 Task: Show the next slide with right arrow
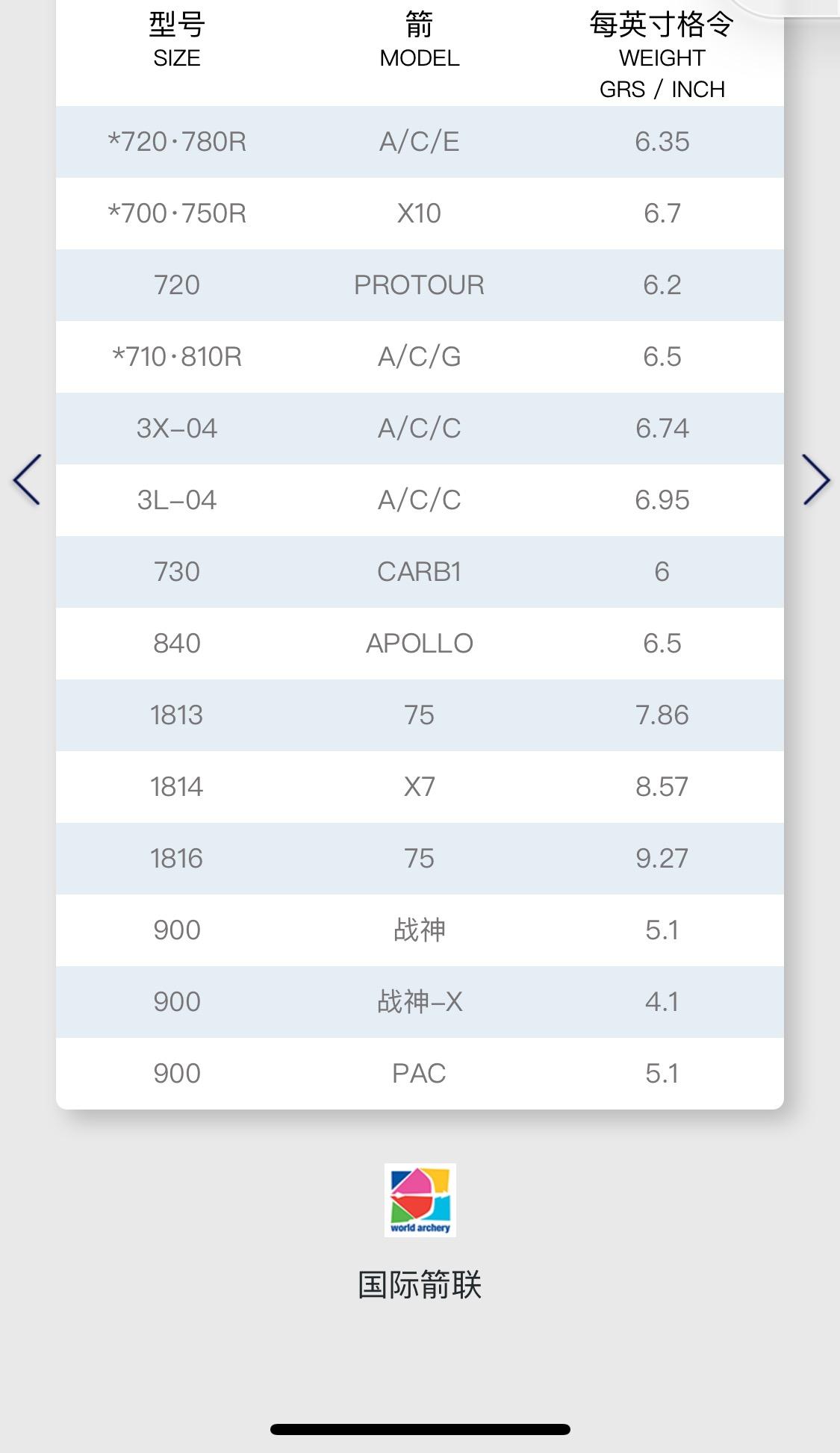[x=815, y=480]
